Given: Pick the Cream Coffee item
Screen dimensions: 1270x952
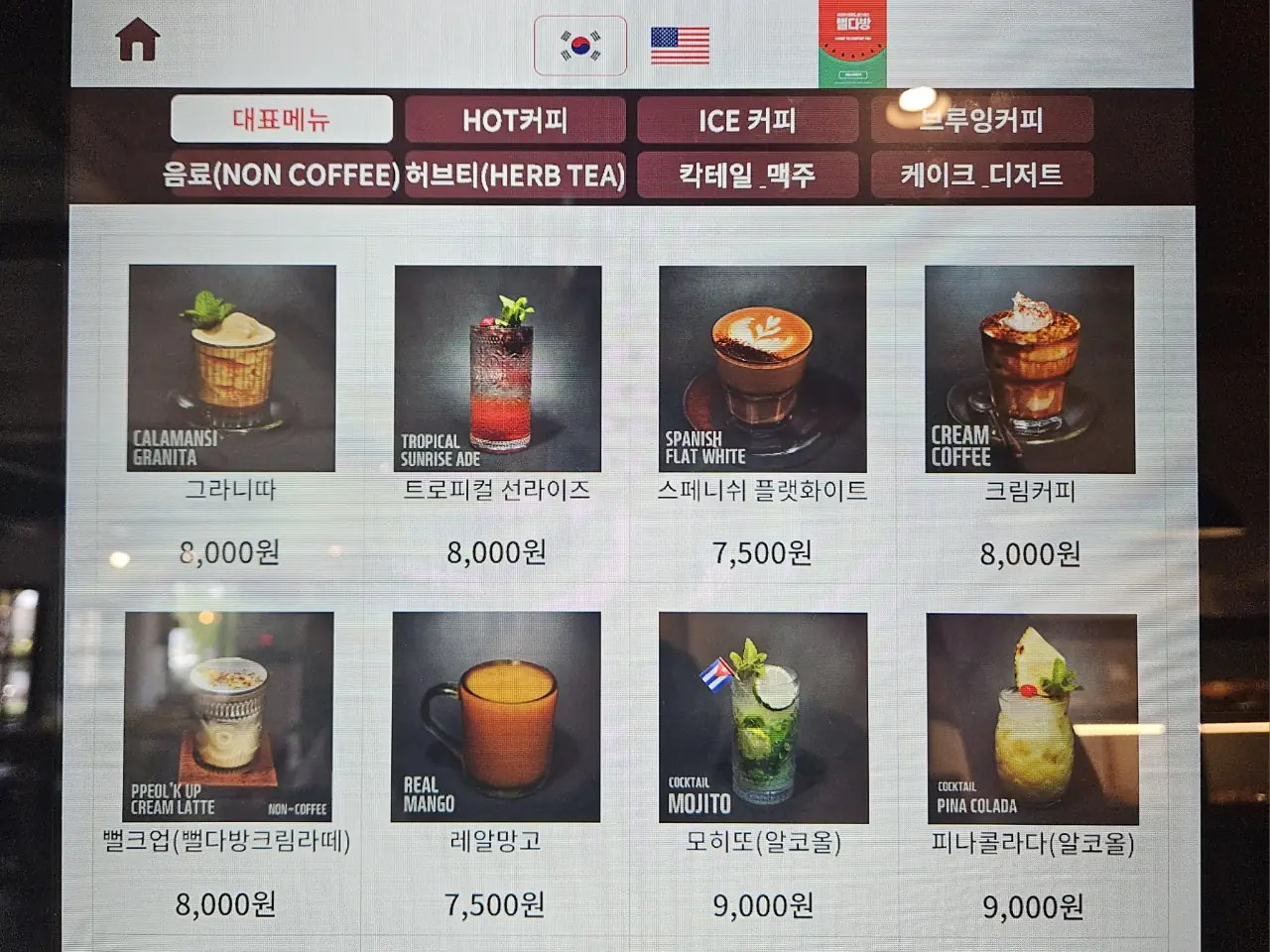Looking at the screenshot, I should [x=1029, y=369].
